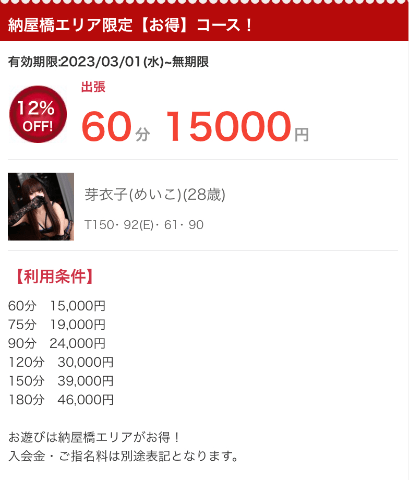Image resolution: width=409 pixels, height=480 pixels.
Task: Open 芽衣子(めいこ)'s profile card
Action: [x=203, y=206]
